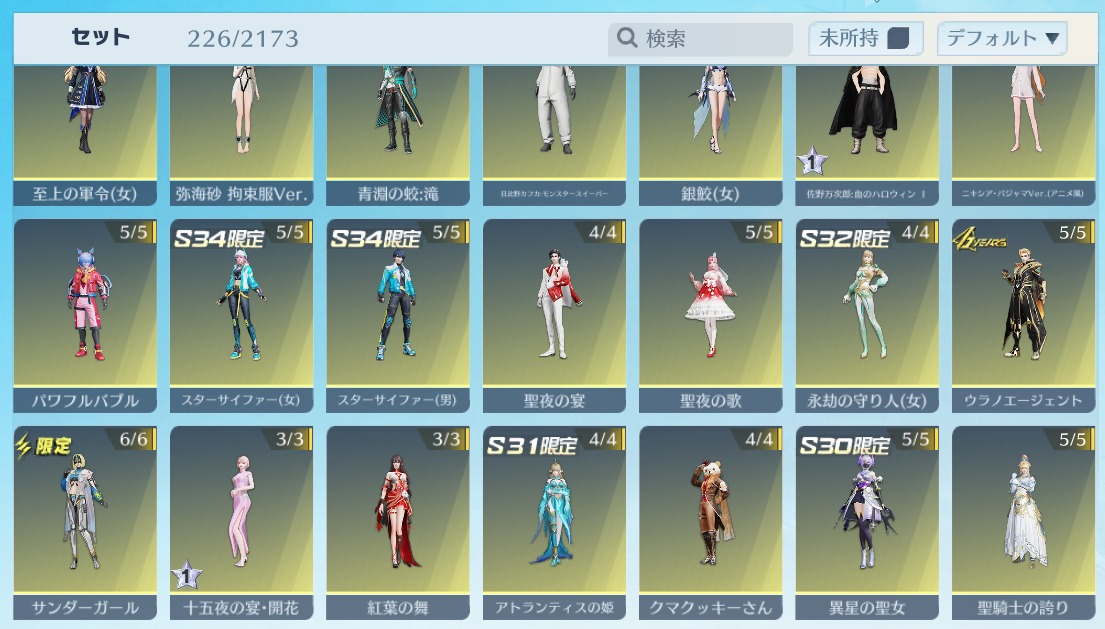Viewport: 1105px width, 629px height.
Task: Select the クマクッキーさん set
Action: point(710,522)
